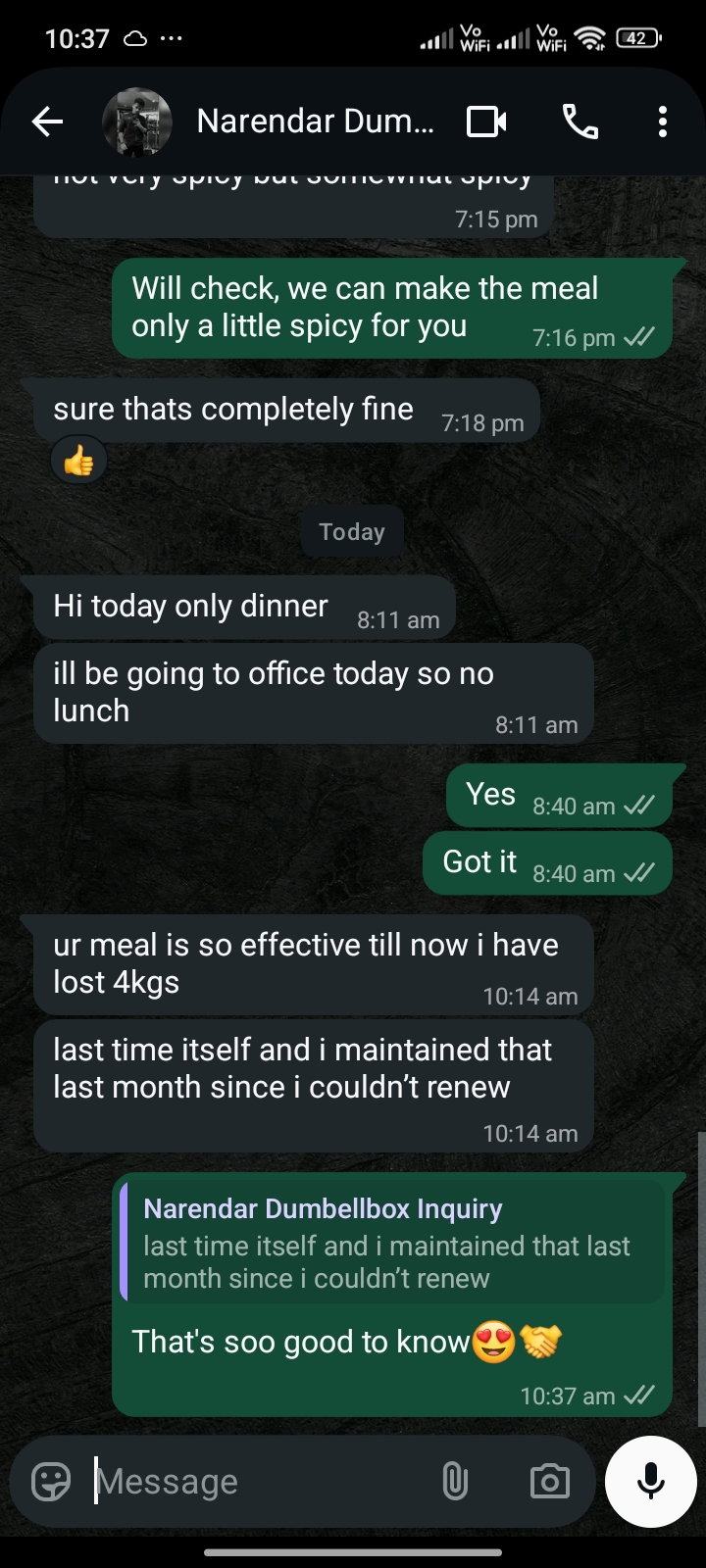Open the emoji and sticker picker
Screen dimensions: 706x1568
pyautogui.click(x=51, y=1481)
